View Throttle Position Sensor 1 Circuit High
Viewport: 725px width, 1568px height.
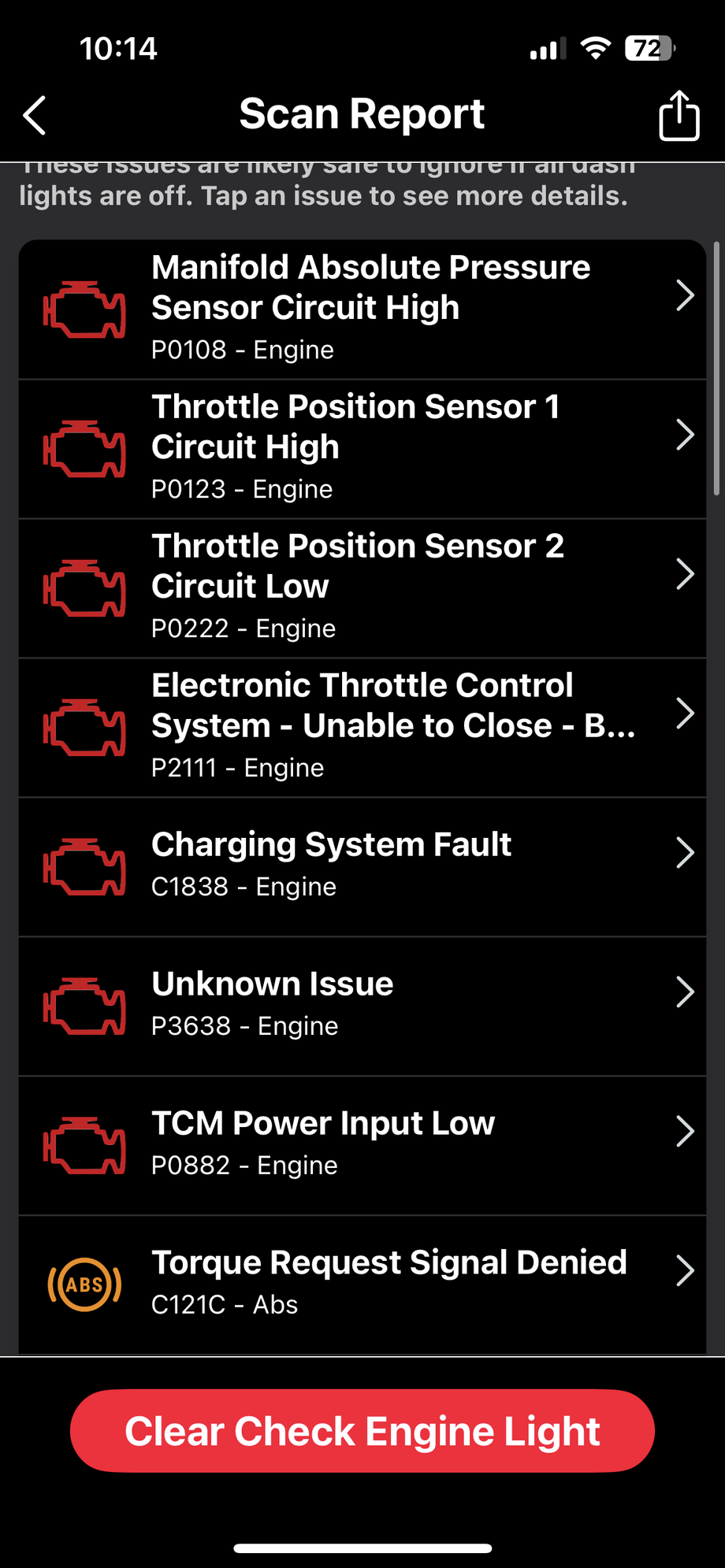[362, 448]
